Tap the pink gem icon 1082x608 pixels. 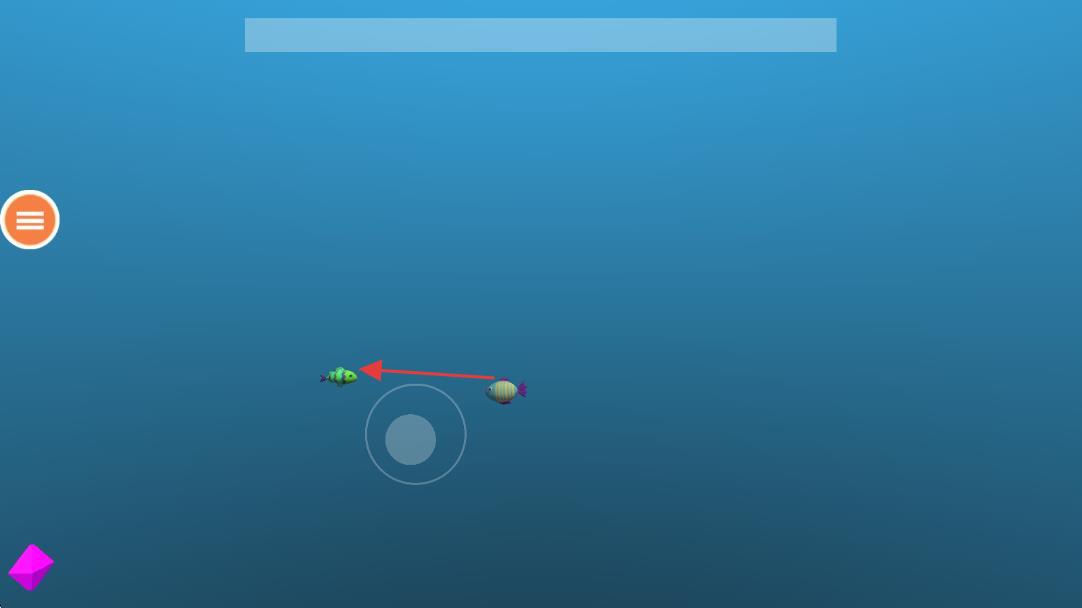31,567
